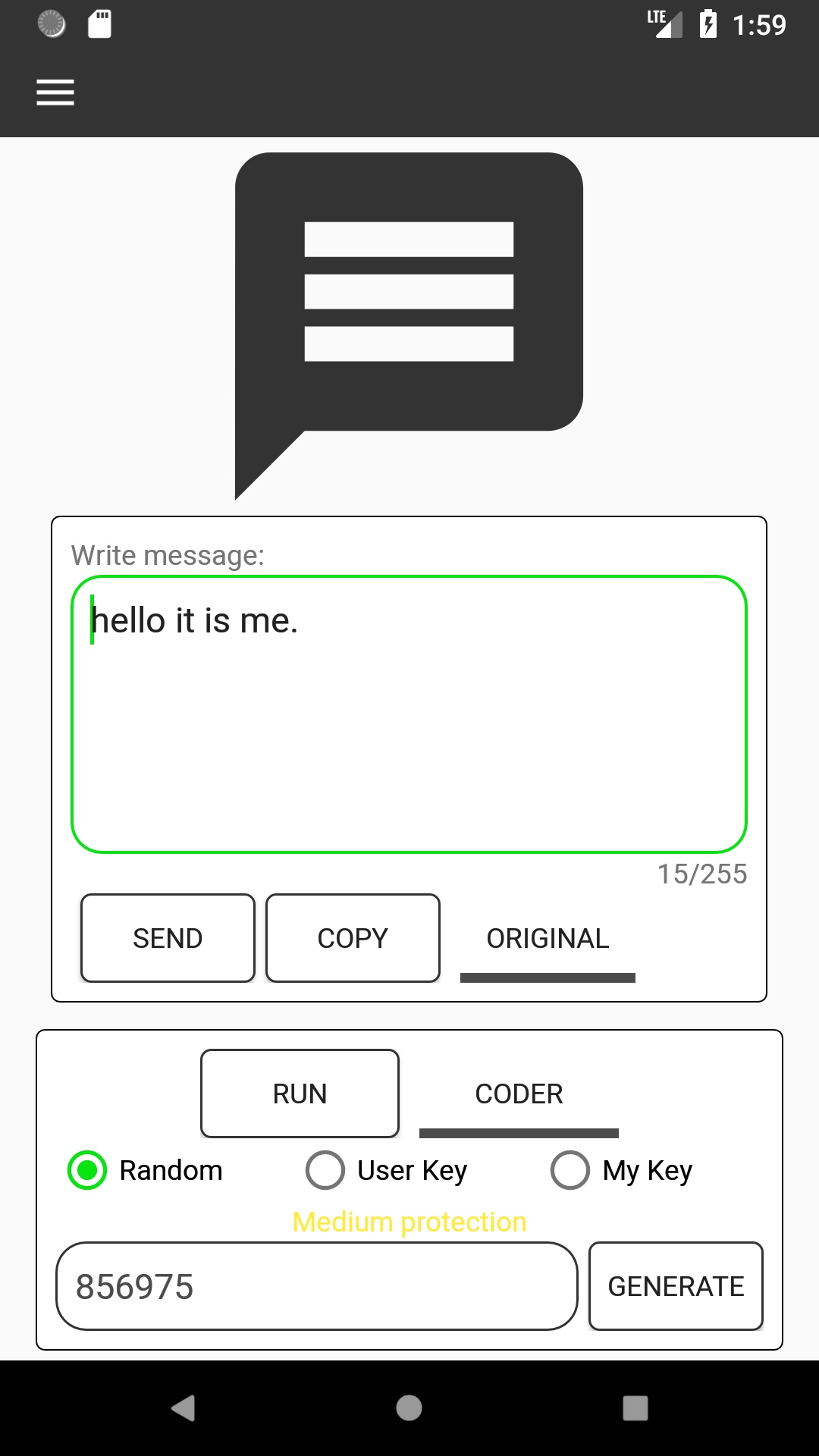Screen dimensions: 819x1456
Task: Generate a new random key
Action: point(676,1286)
